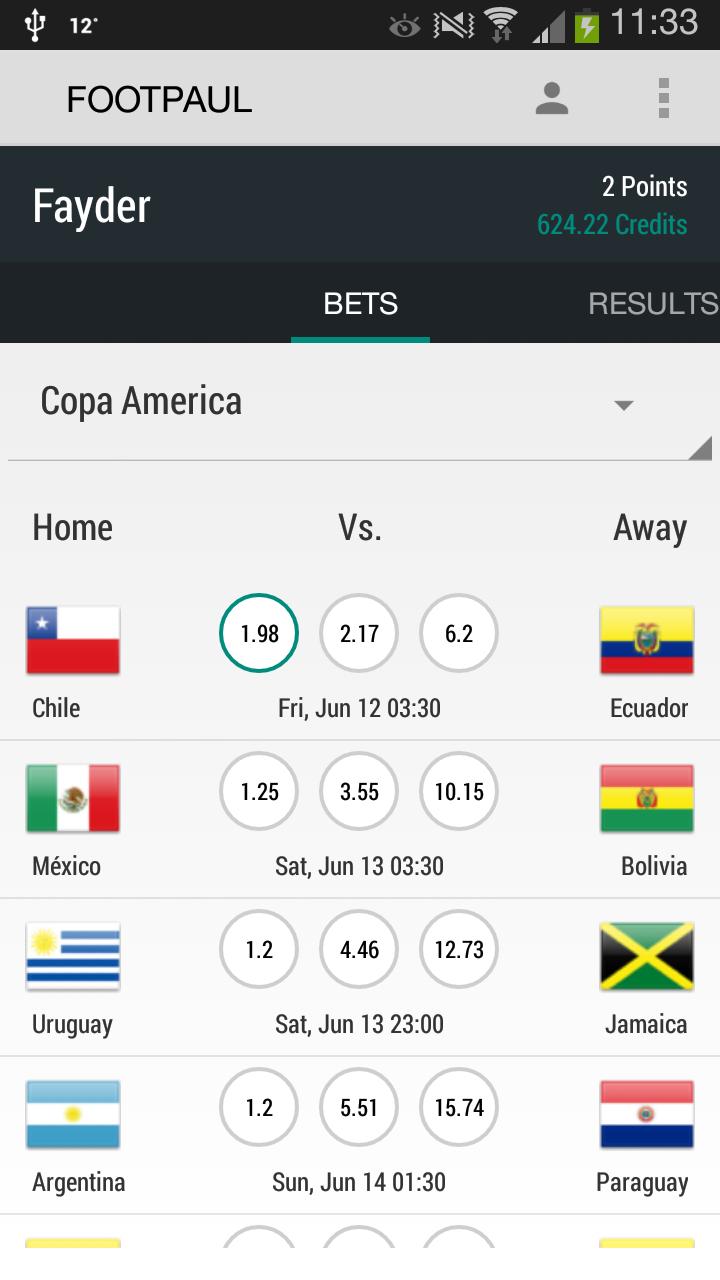Select the 6.2 odds for Ecuador
Image resolution: width=720 pixels, height=1280 pixels.
(459, 634)
